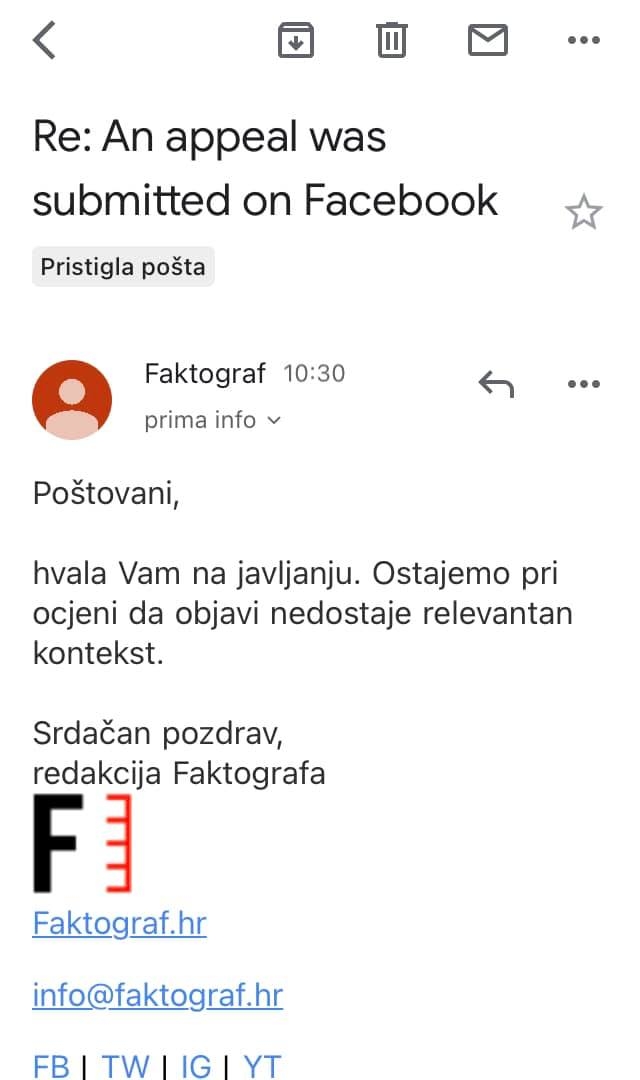Open Faktograf sender avatar
The width and height of the screenshot is (640, 1080).
pyautogui.click(x=72, y=399)
